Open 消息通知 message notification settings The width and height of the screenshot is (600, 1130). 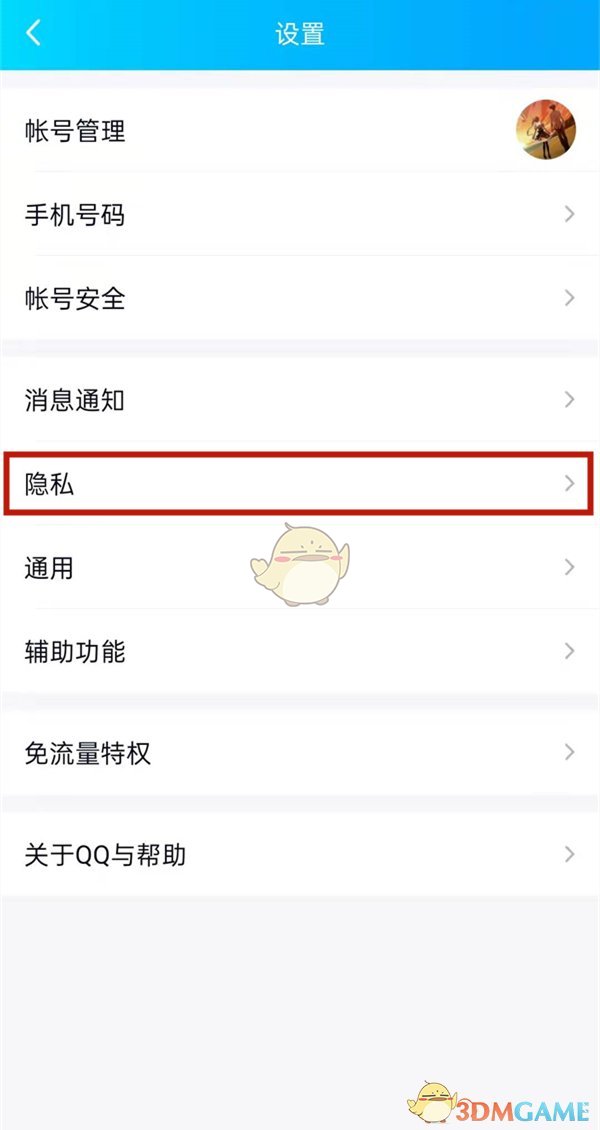[x=300, y=400]
